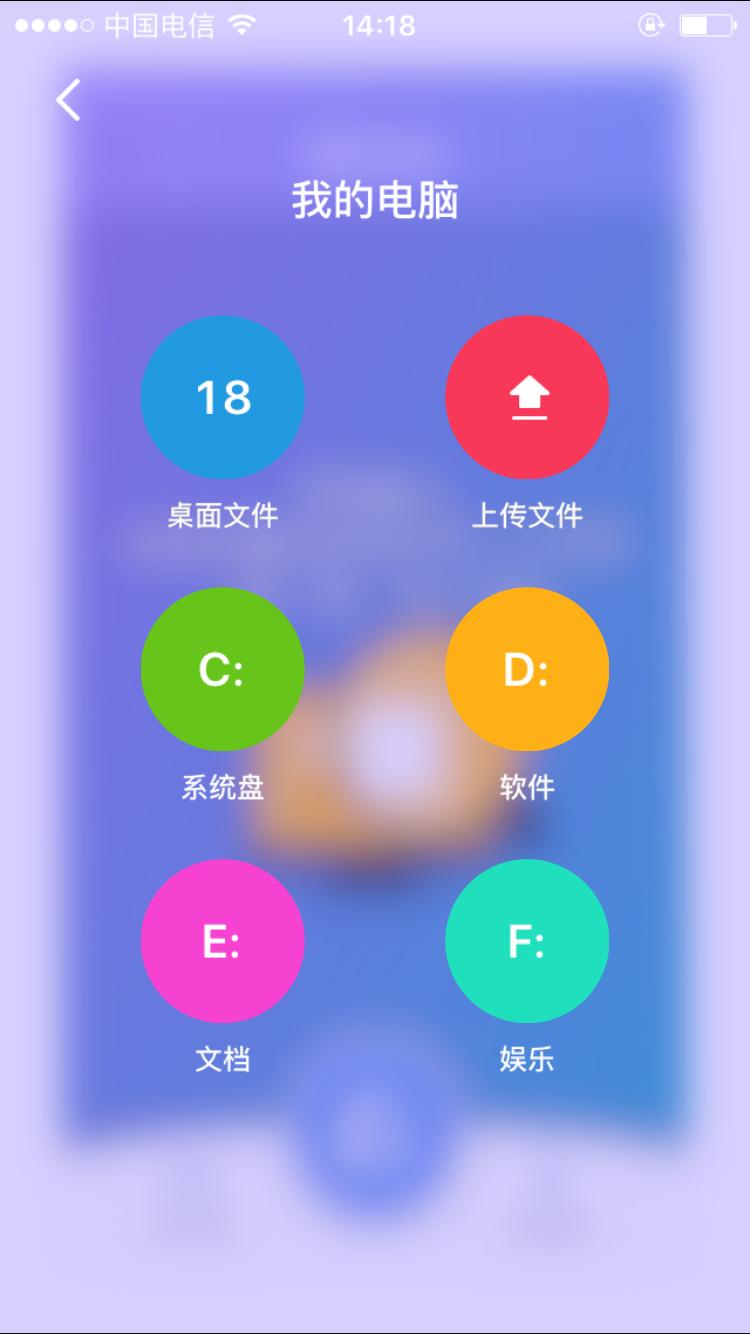The image size is (750, 1334).
Task: Open the orange D: software drive icon
Action: point(528,669)
